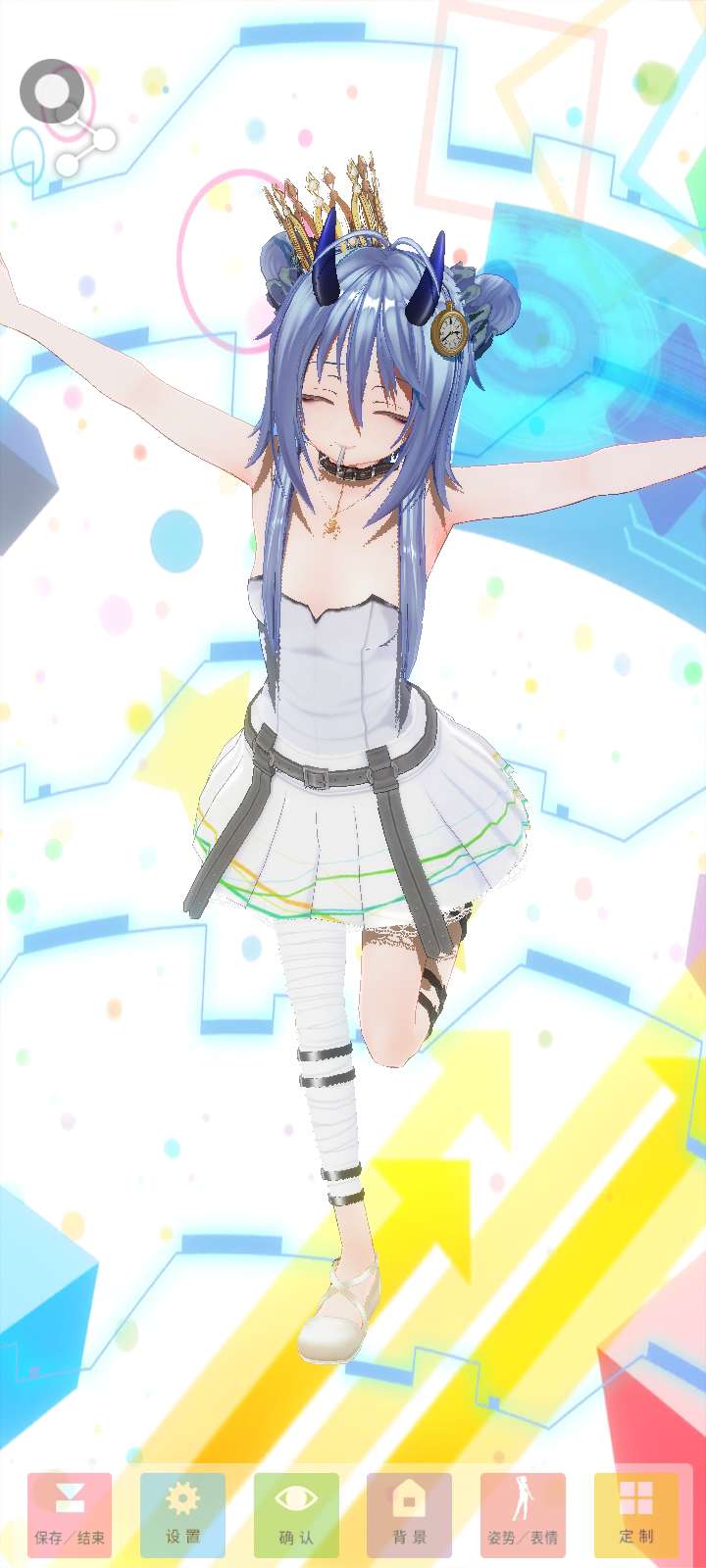Open the 设置 settings
The width and height of the screenshot is (706, 1568).
[182, 1514]
